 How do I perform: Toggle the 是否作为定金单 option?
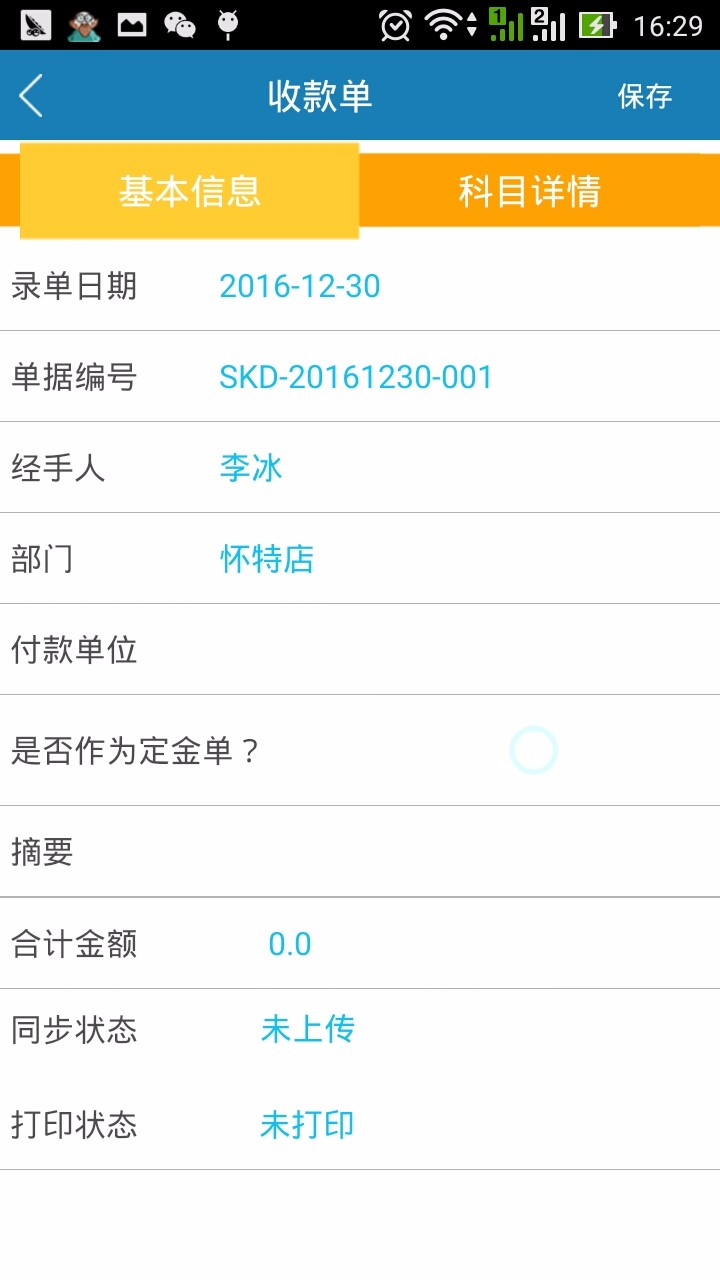[x=533, y=750]
